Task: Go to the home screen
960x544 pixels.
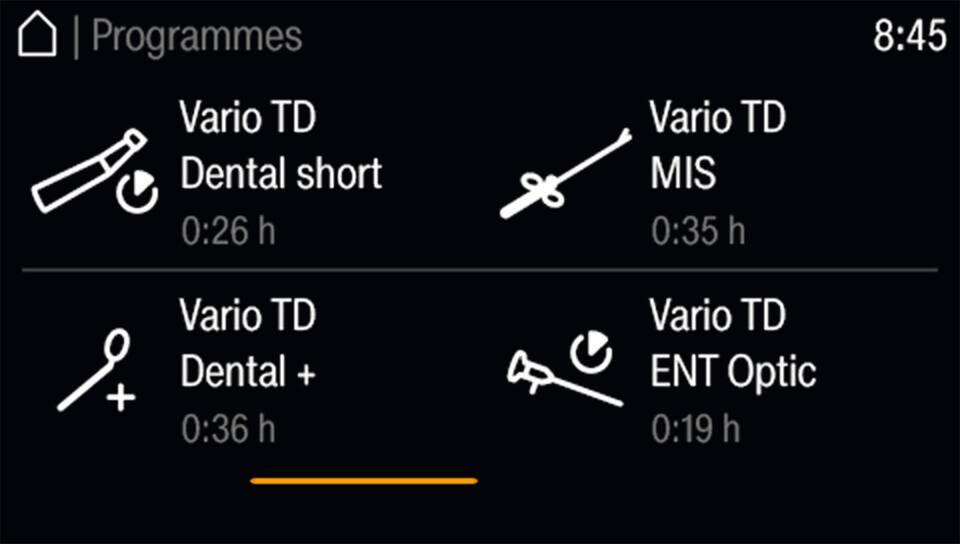Action: tap(37, 37)
